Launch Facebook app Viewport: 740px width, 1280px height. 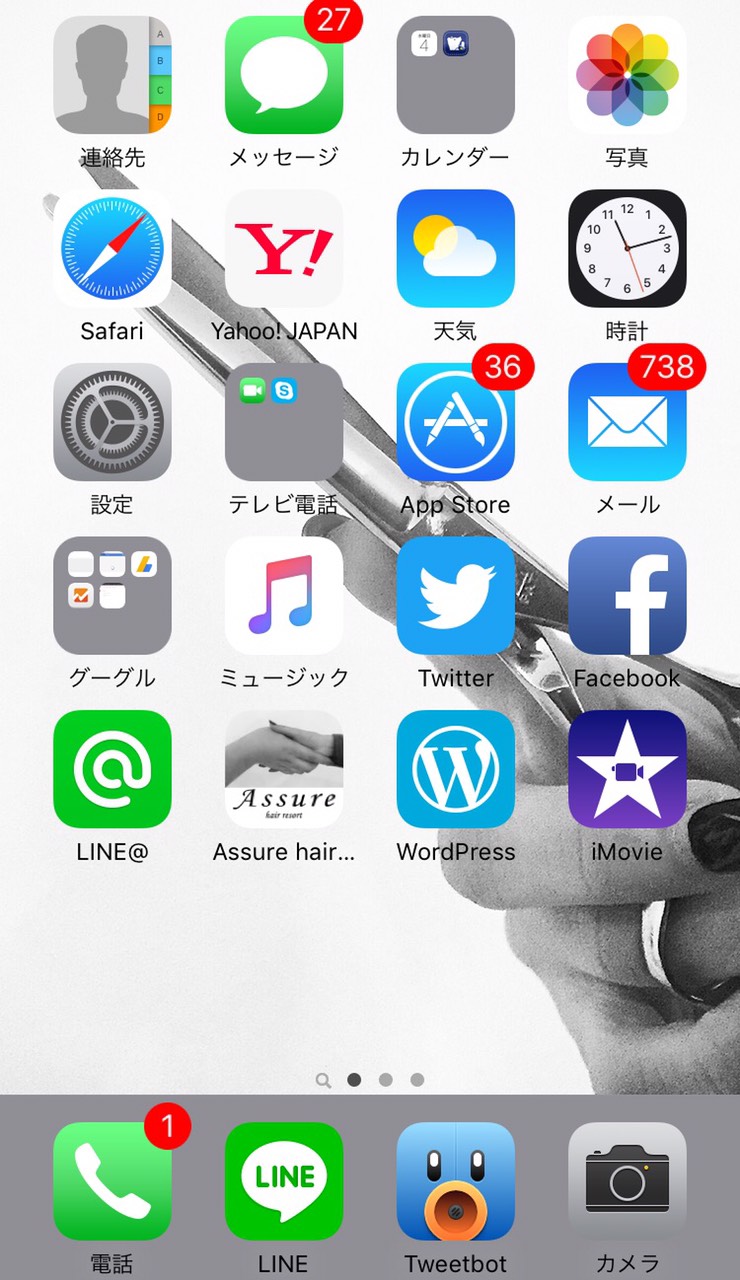627,595
